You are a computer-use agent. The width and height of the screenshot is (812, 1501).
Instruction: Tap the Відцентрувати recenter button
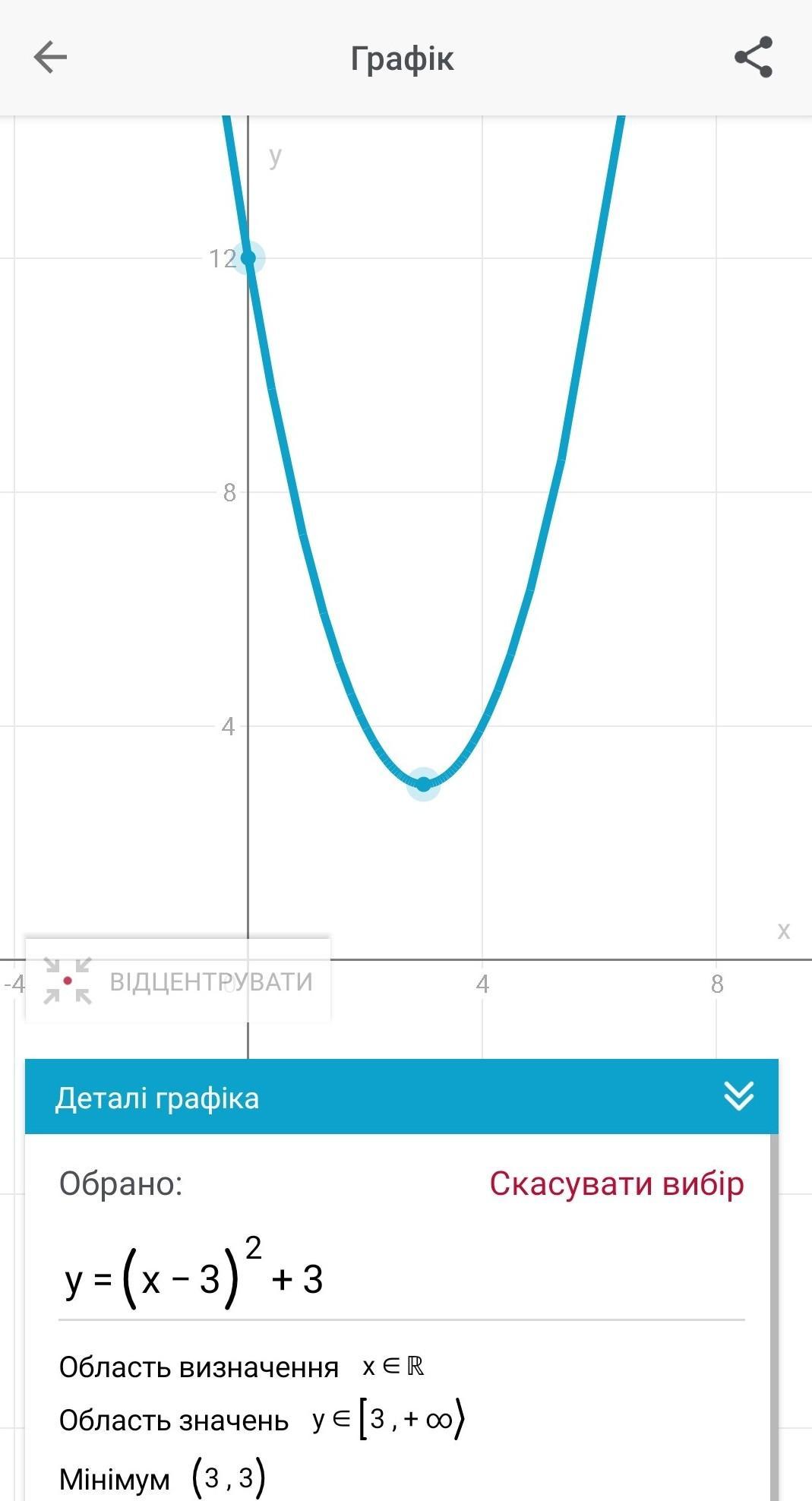coord(179,981)
